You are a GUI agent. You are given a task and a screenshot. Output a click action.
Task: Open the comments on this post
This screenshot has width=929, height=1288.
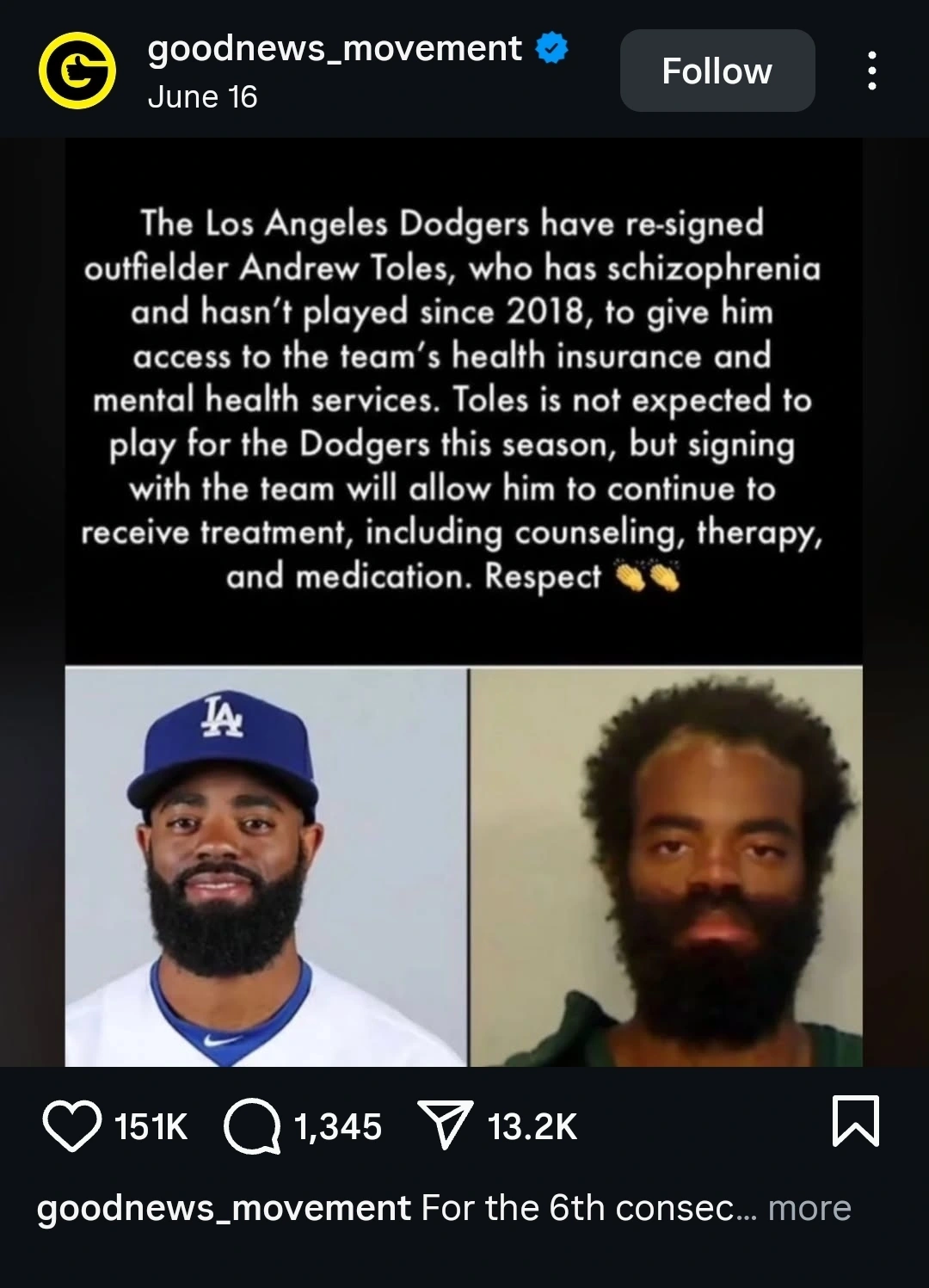[251, 1126]
